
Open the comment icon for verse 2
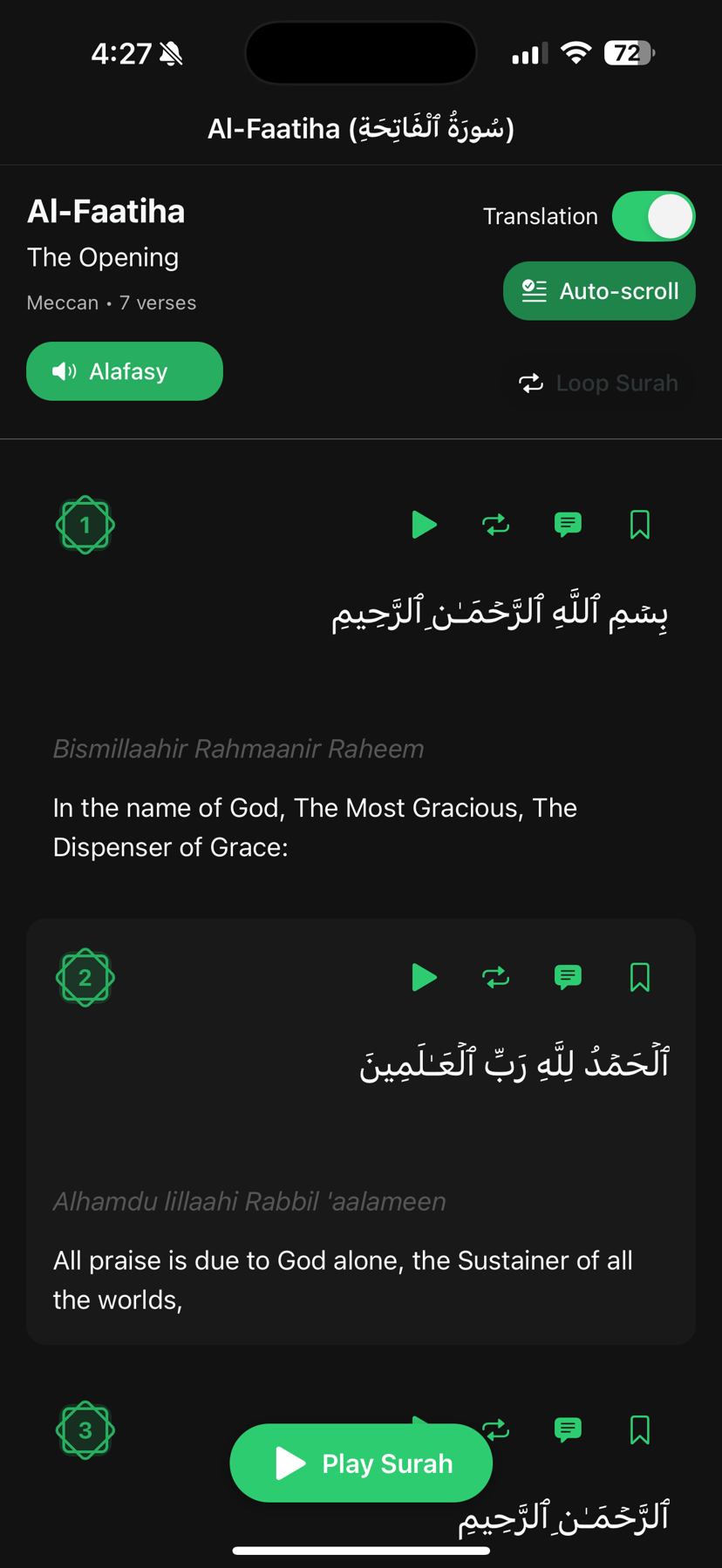point(568,977)
